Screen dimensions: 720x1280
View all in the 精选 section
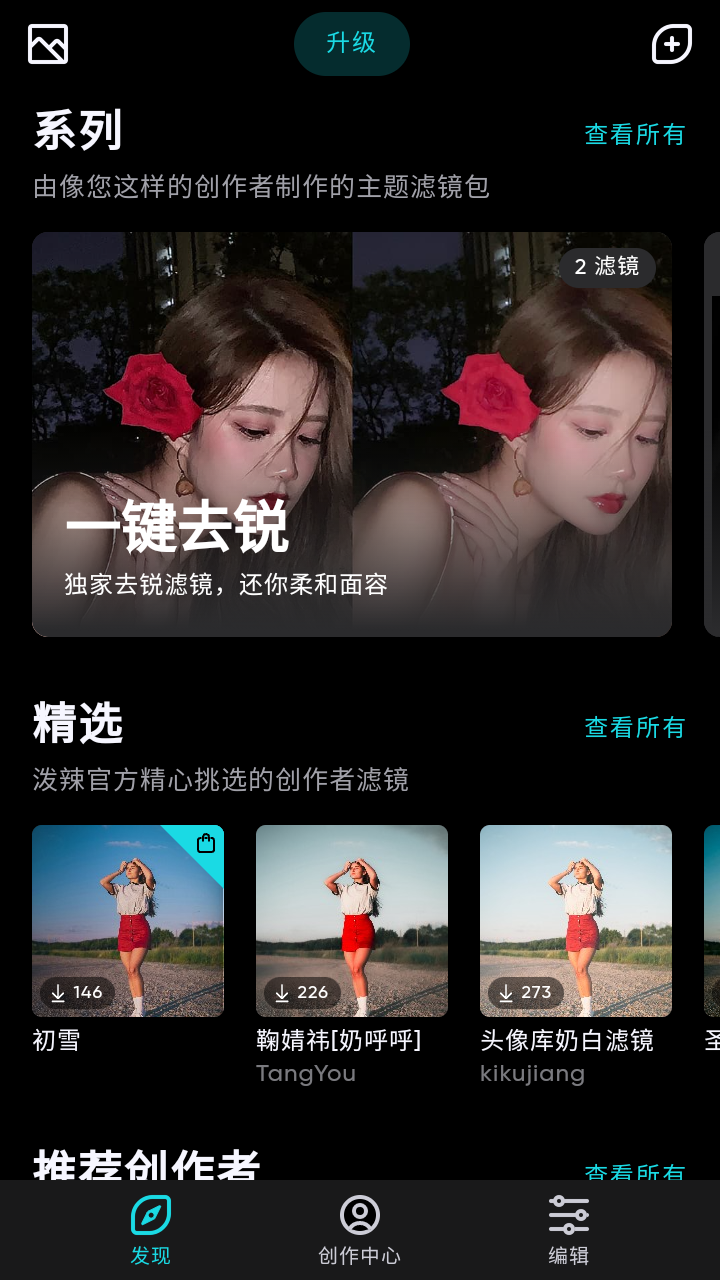(x=634, y=727)
